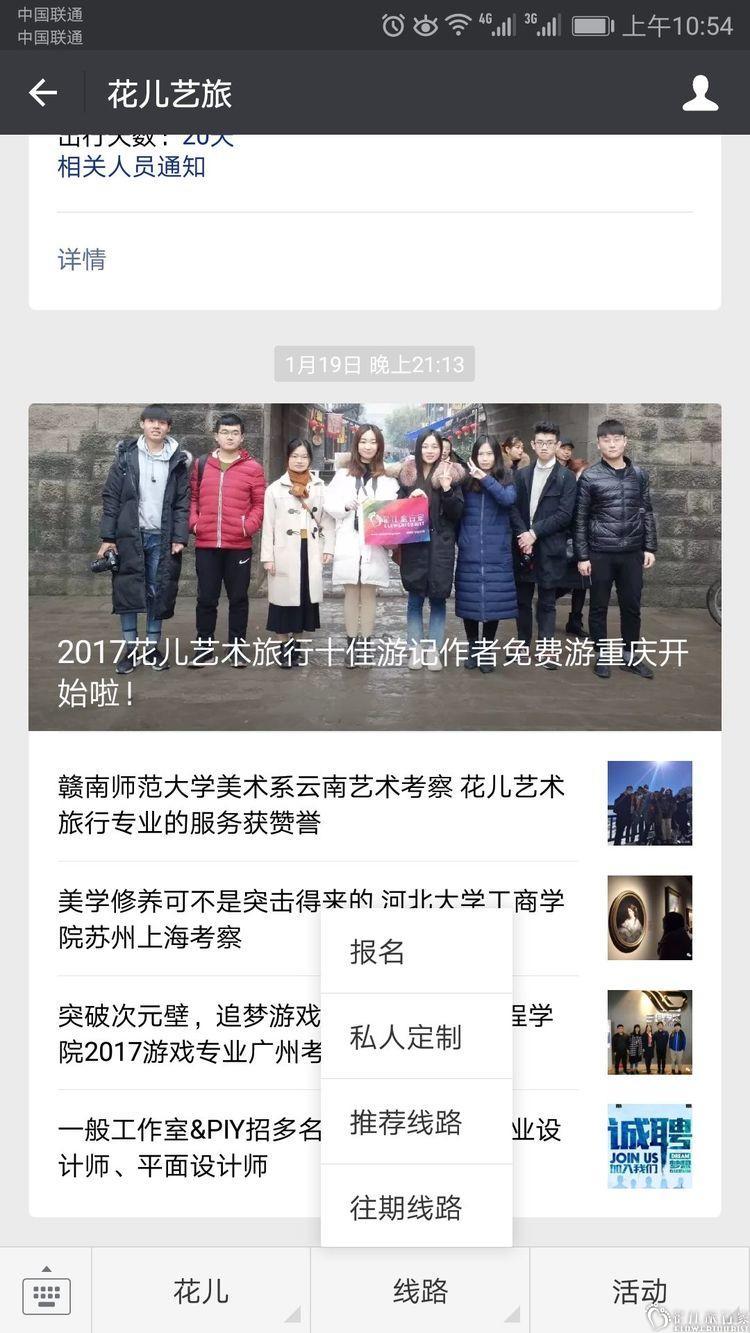
Task: Switch to keyboard input mode
Action: (46, 1291)
